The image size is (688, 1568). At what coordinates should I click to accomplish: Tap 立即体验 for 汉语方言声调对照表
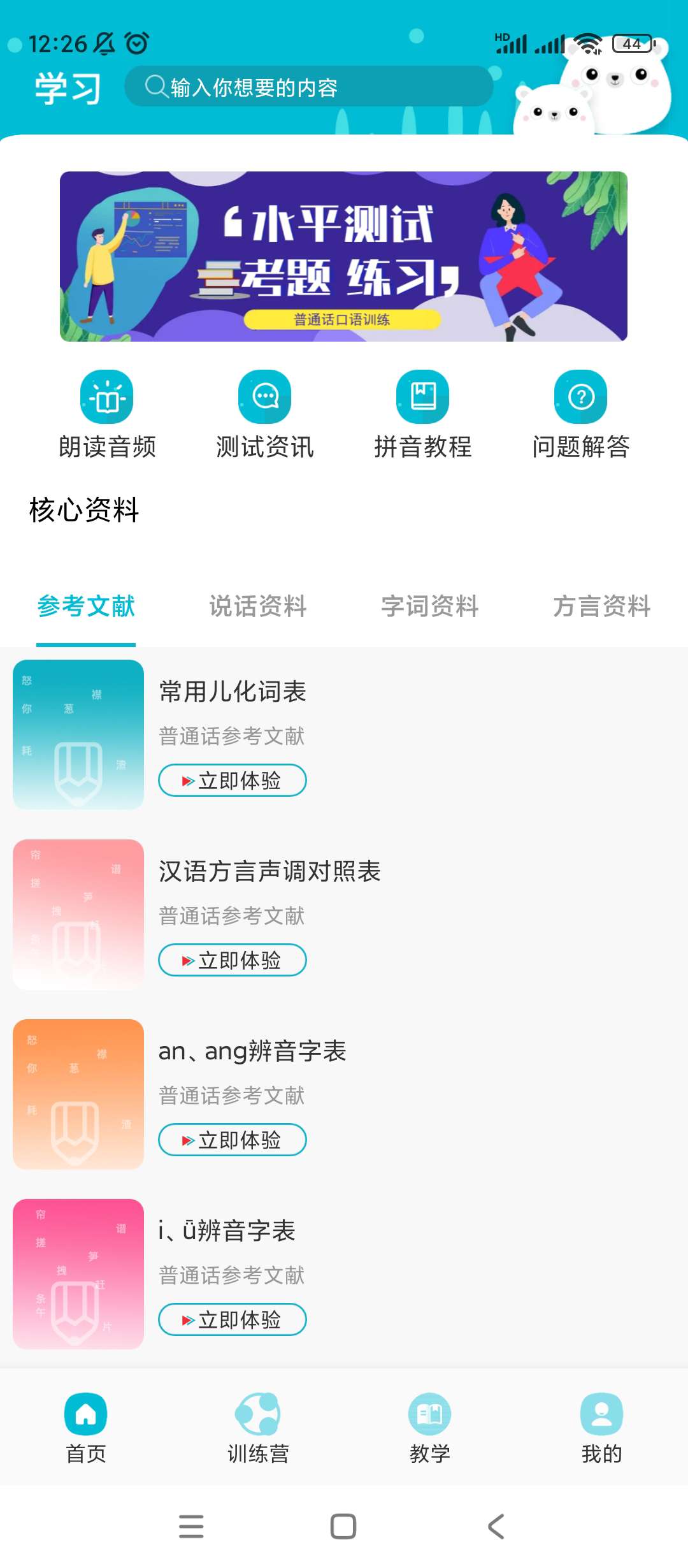tap(233, 960)
